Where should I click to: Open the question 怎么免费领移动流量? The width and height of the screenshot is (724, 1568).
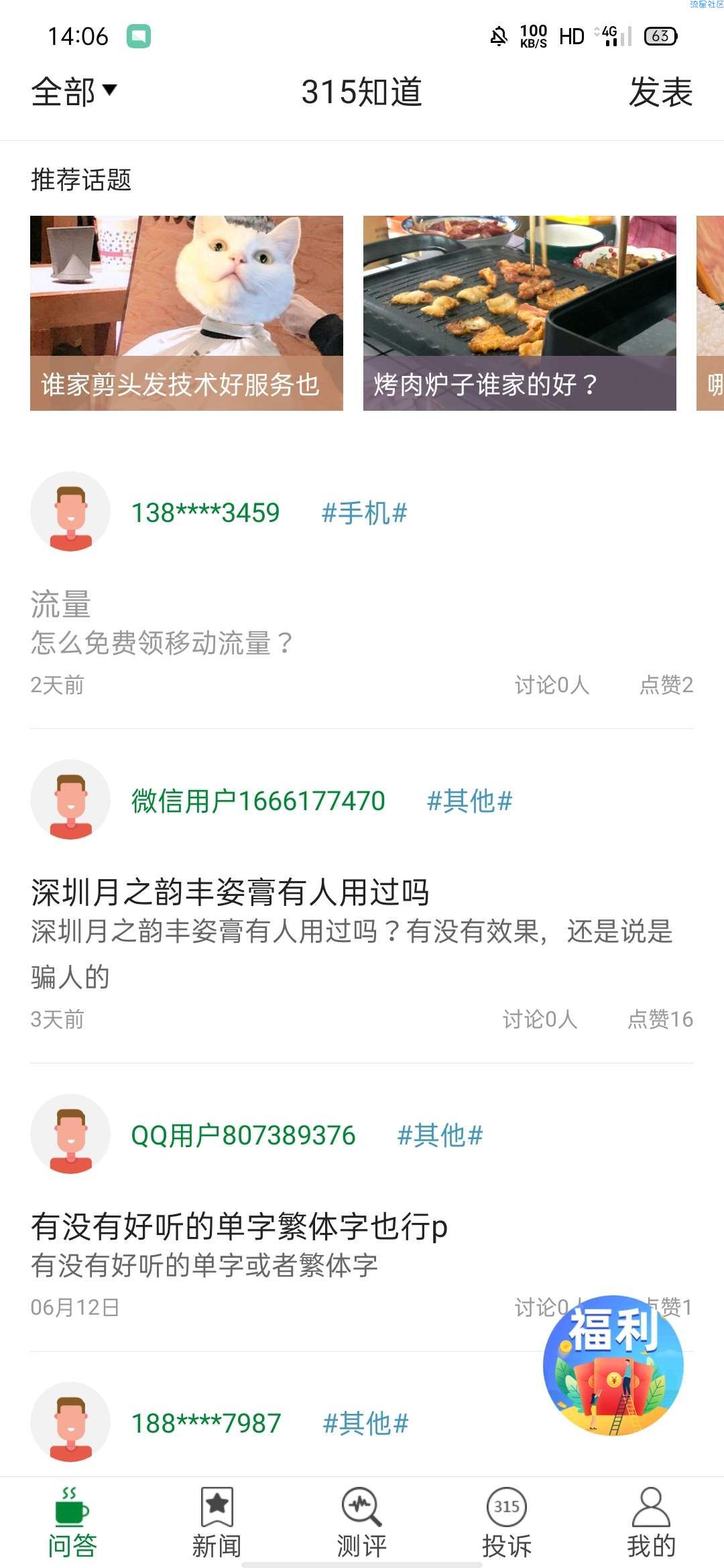(161, 642)
